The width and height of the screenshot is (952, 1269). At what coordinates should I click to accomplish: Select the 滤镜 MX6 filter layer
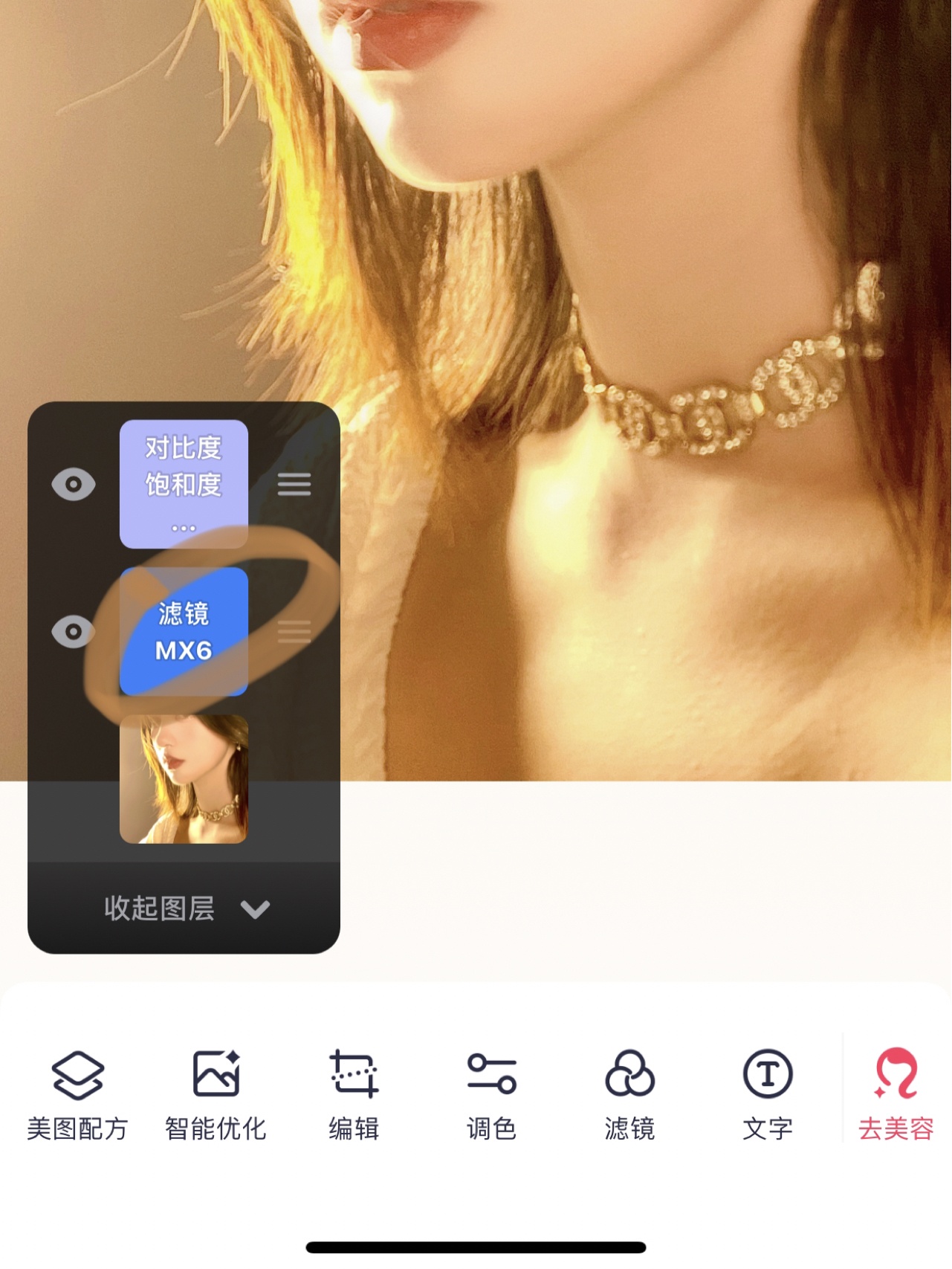184,632
